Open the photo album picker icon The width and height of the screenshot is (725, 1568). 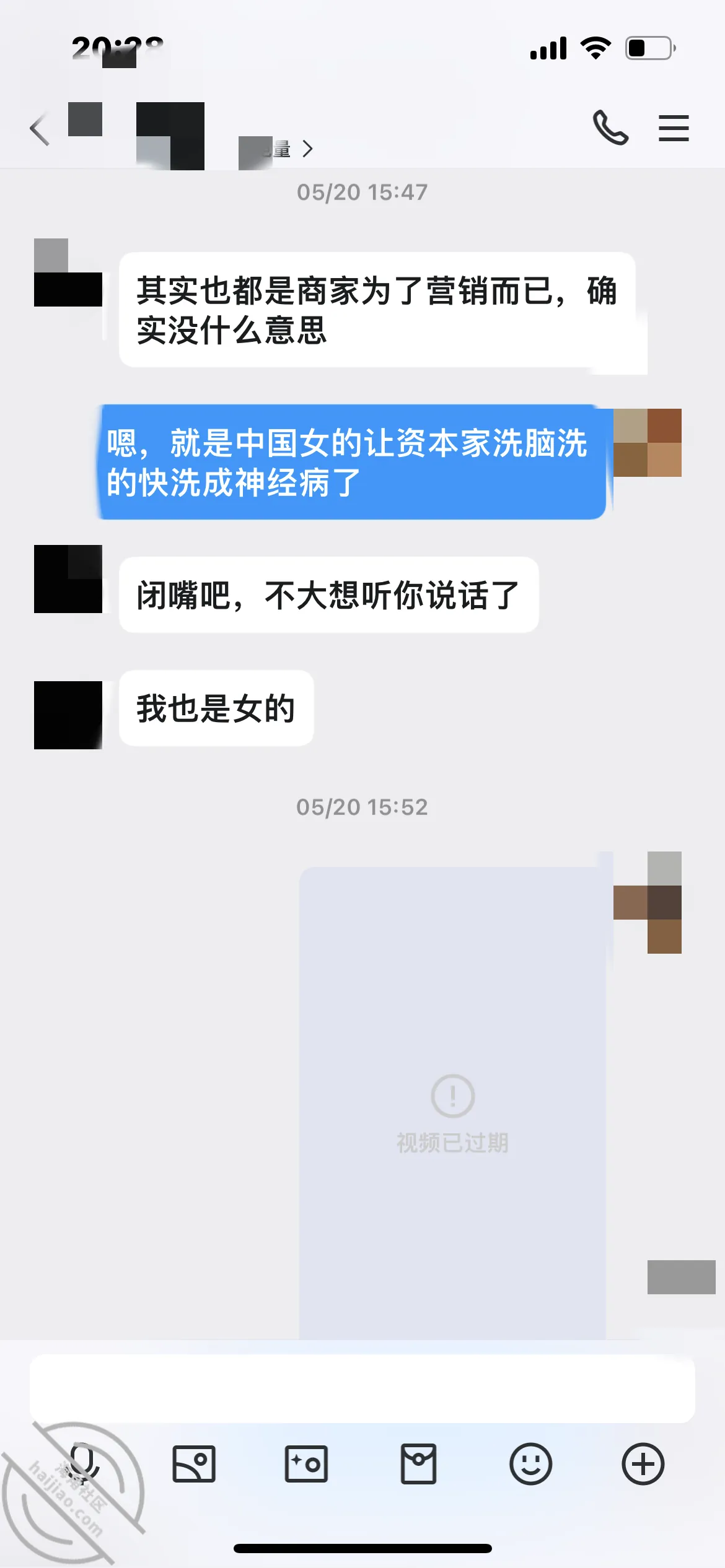[x=194, y=1464]
